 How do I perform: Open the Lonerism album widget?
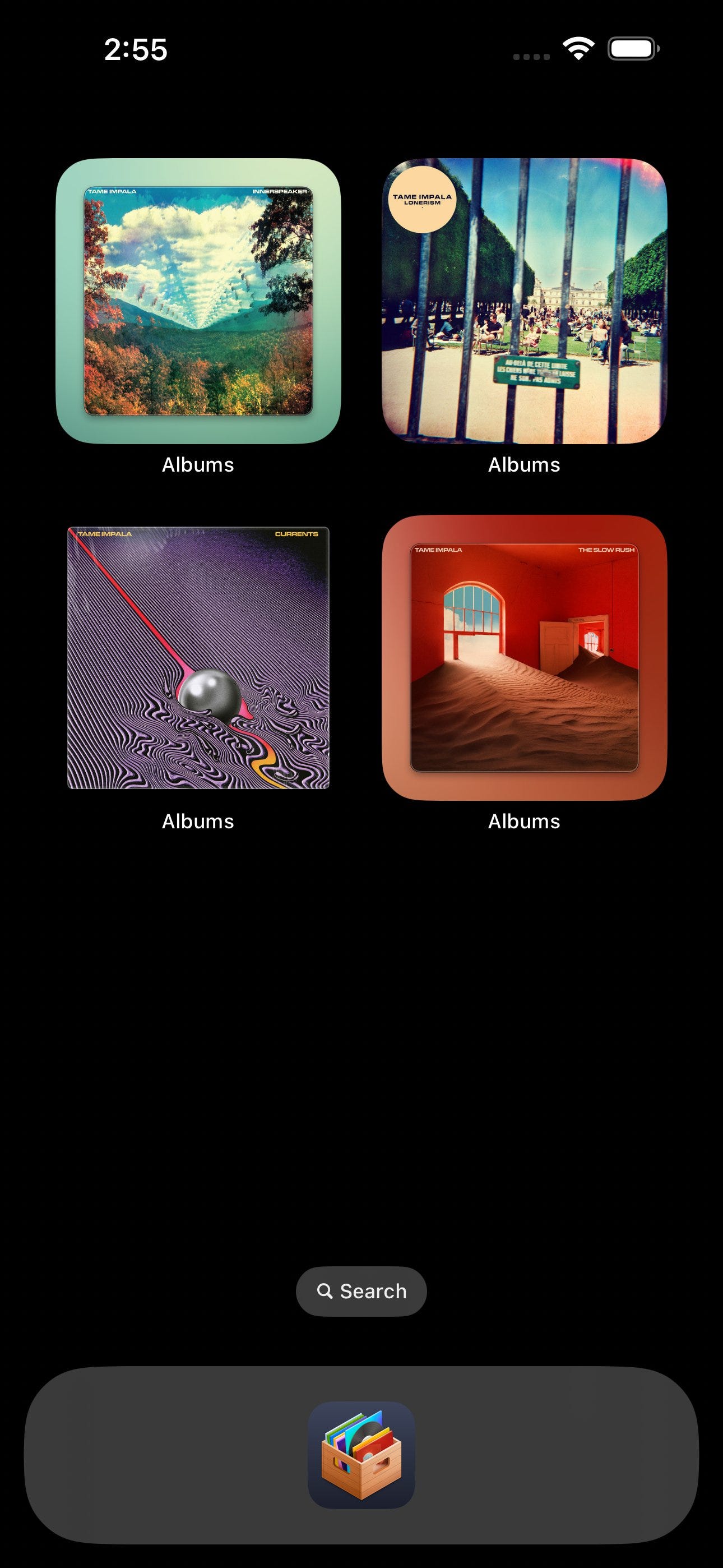pos(524,301)
